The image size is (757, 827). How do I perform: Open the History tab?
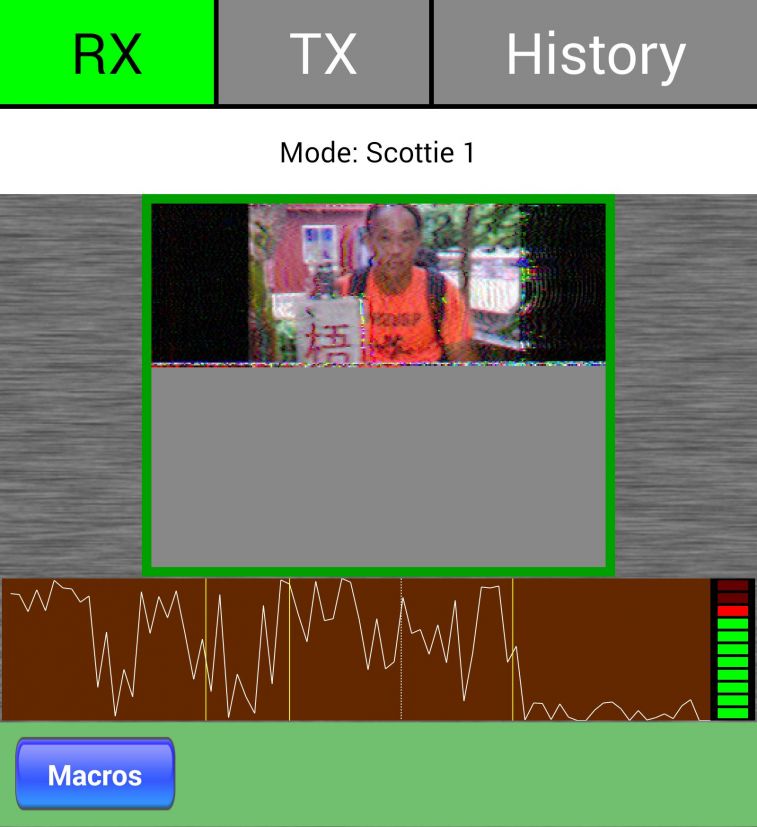pyautogui.click(x=595, y=52)
